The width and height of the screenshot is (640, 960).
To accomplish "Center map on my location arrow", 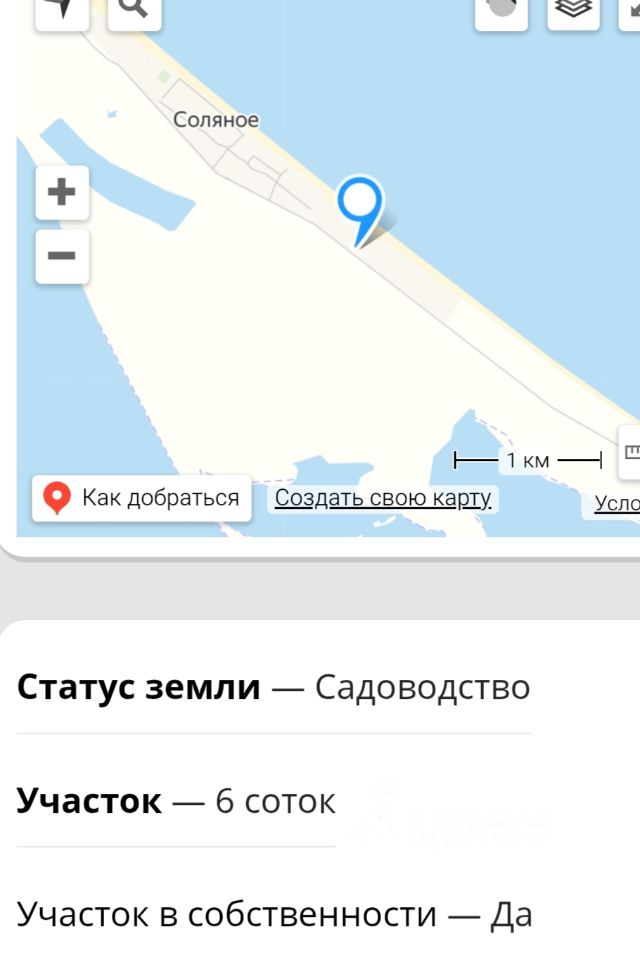I will [62, 10].
